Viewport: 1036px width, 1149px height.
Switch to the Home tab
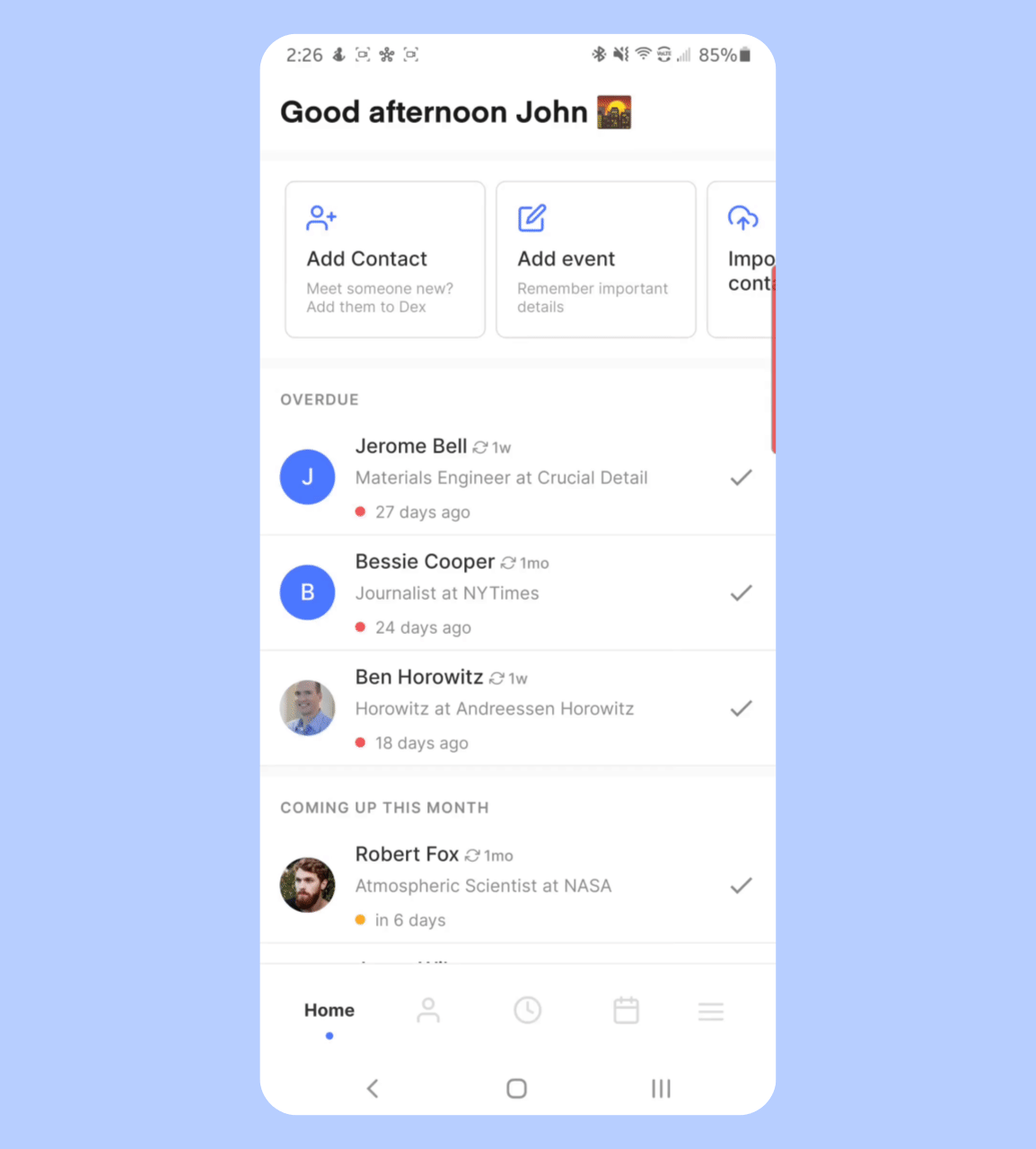[x=329, y=1011]
